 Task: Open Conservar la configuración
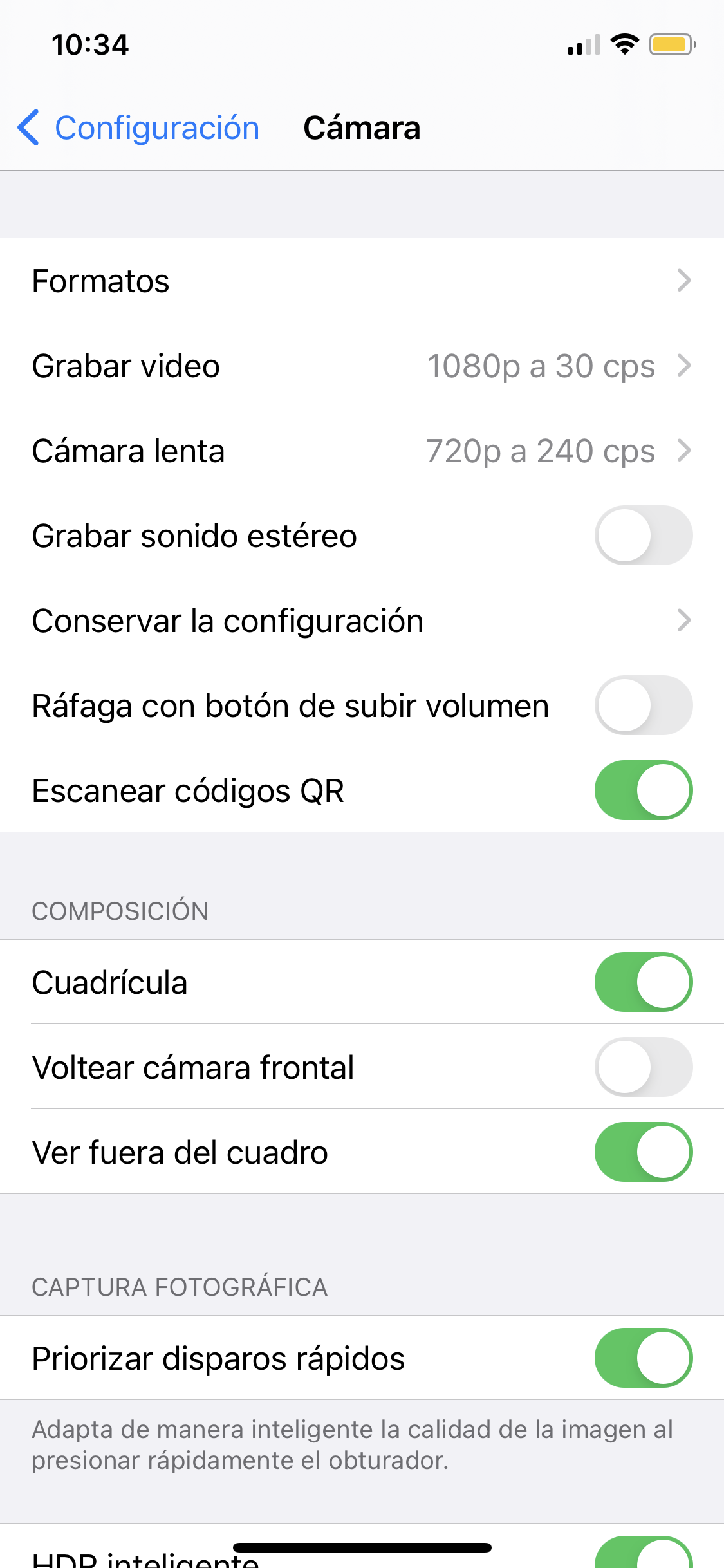[362, 621]
